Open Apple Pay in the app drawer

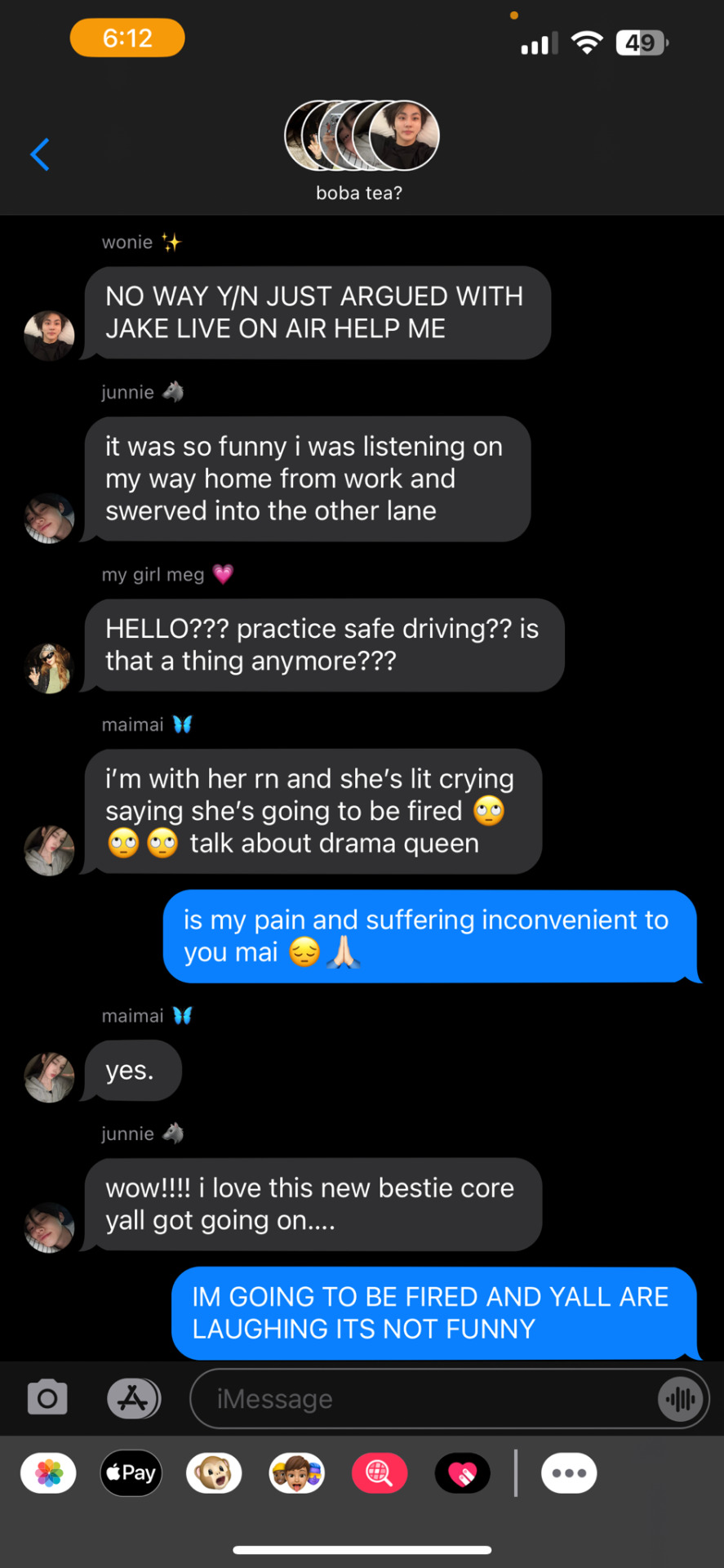131,1473
